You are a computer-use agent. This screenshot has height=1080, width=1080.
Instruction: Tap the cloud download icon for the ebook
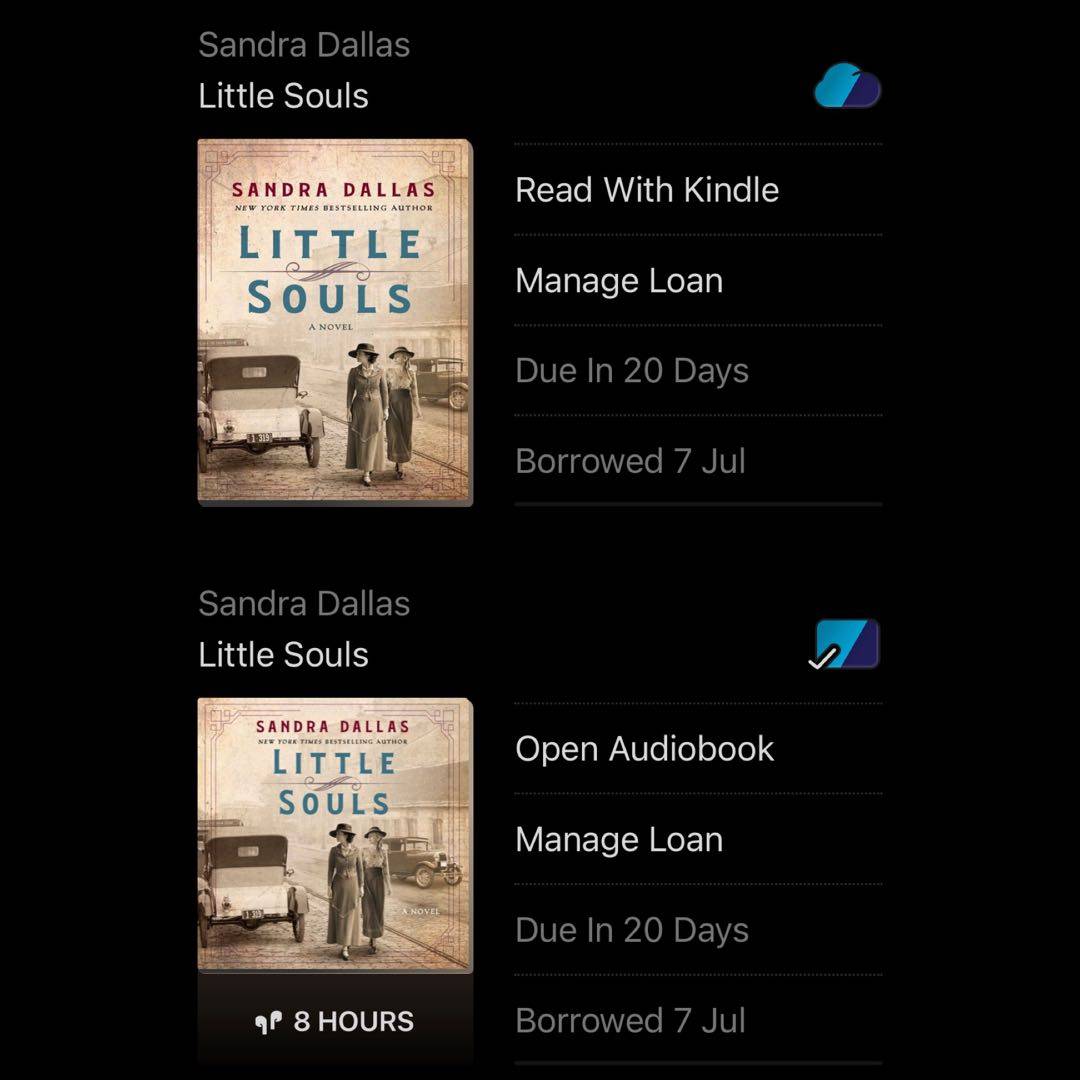[847, 86]
